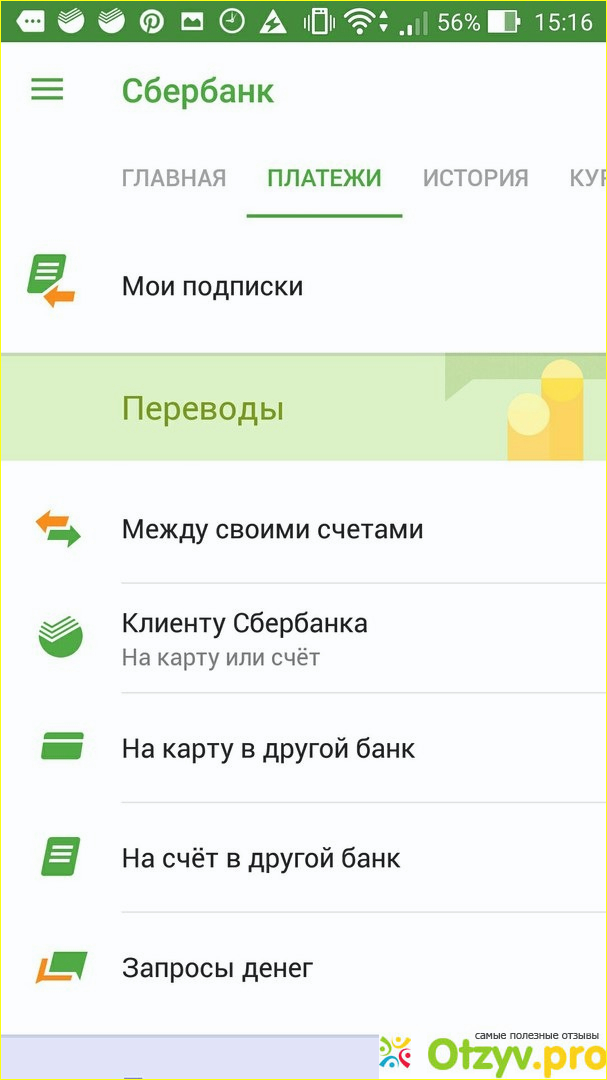Open На карту в другой банк
The height and width of the screenshot is (1080, 607).
click(x=268, y=748)
